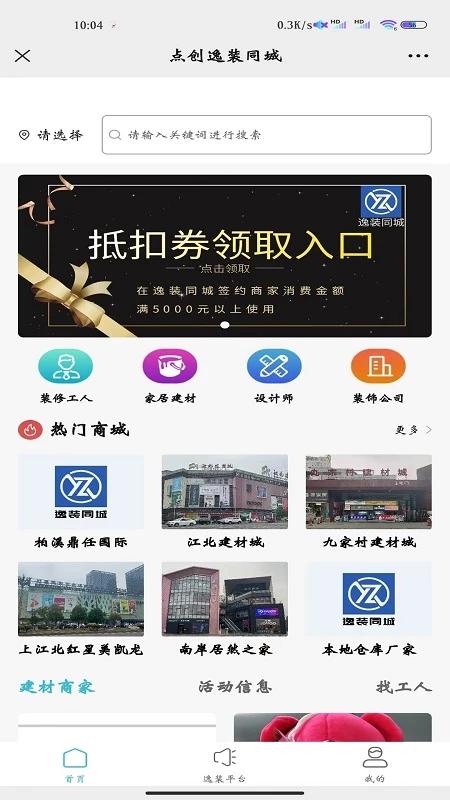
Task: Open the three-dot overflow menu
Action: (418, 56)
